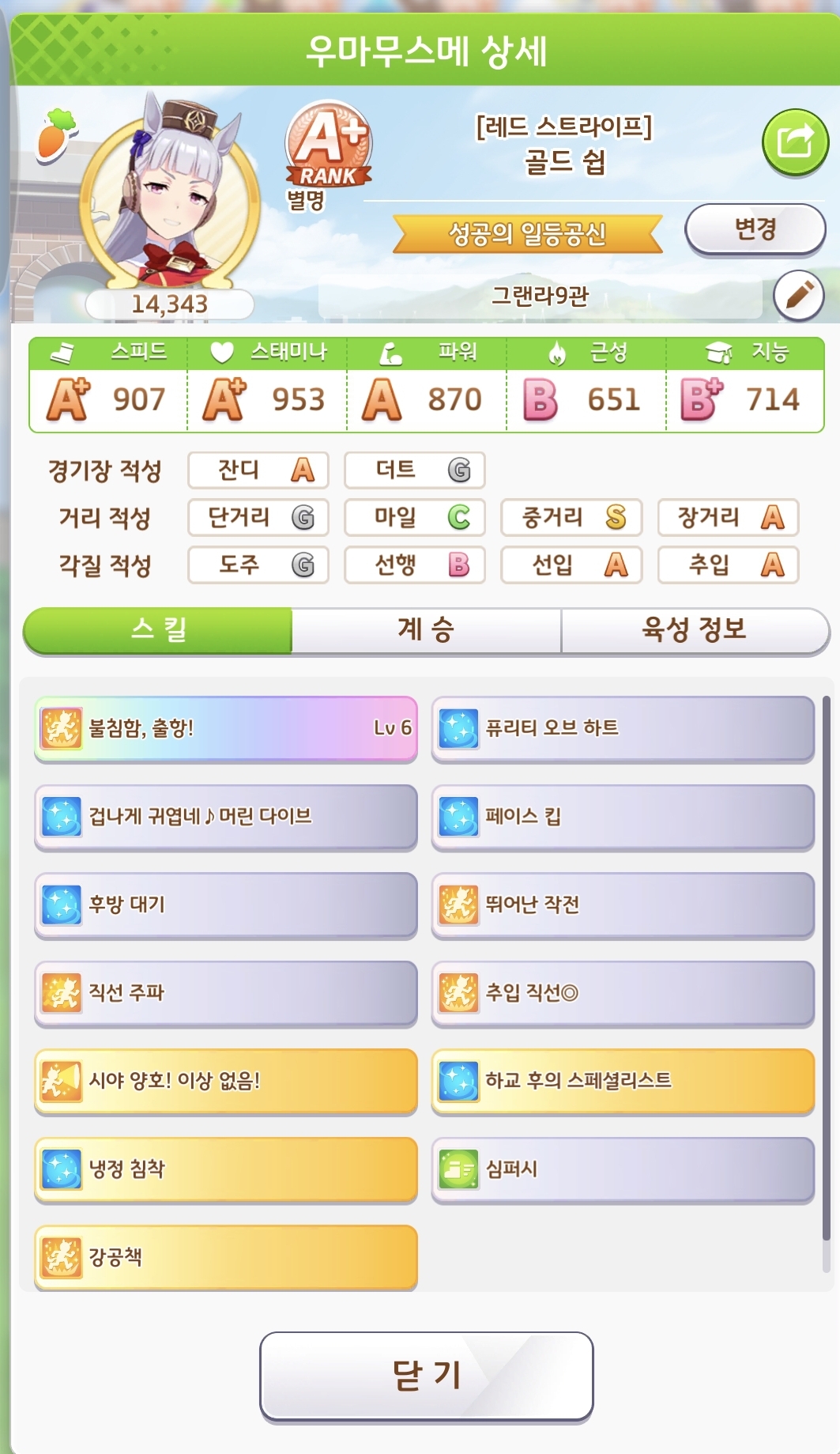View the 냉정 침착 skill

[225, 1169]
